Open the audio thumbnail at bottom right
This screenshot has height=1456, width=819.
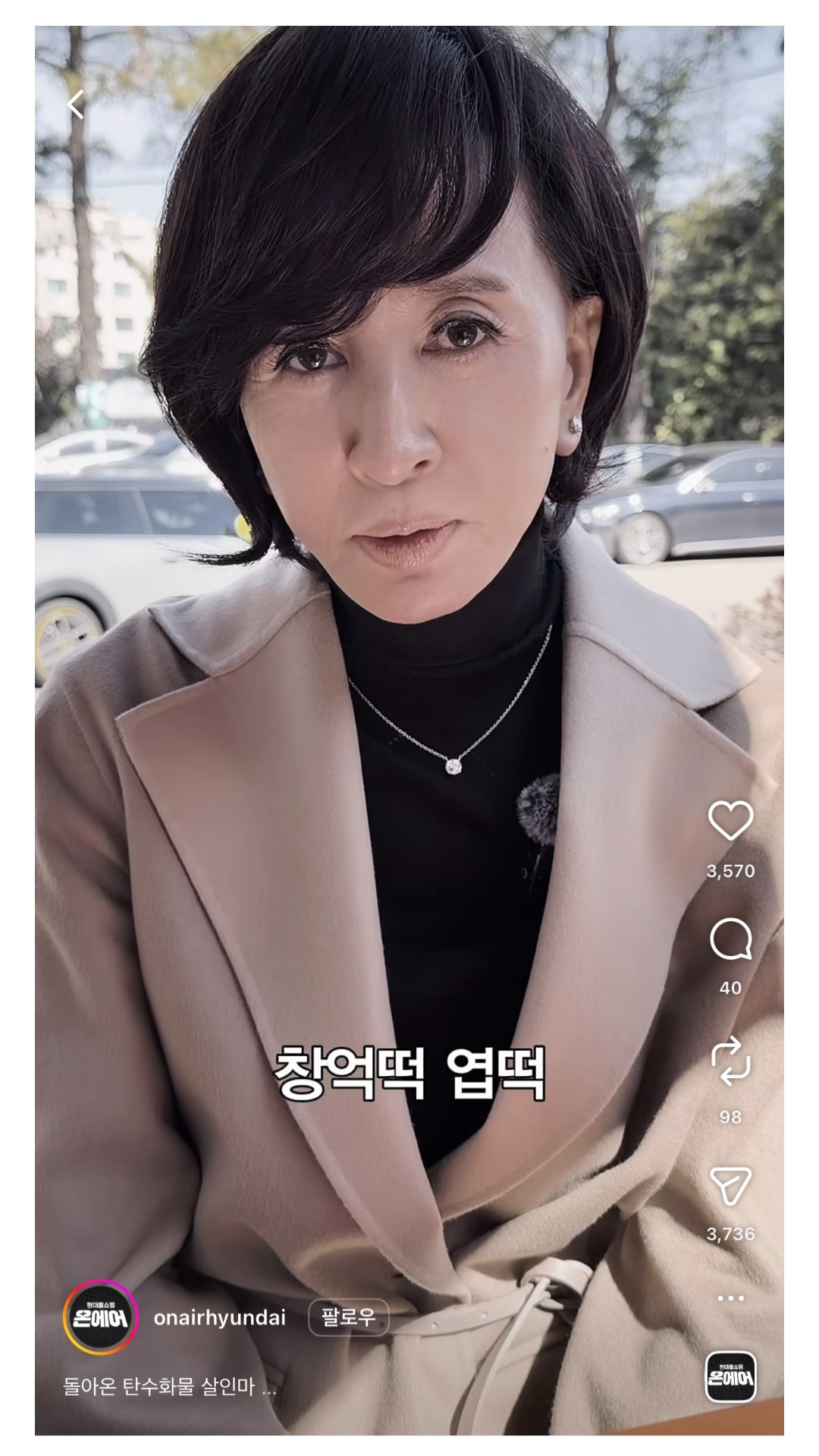(x=730, y=1376)
